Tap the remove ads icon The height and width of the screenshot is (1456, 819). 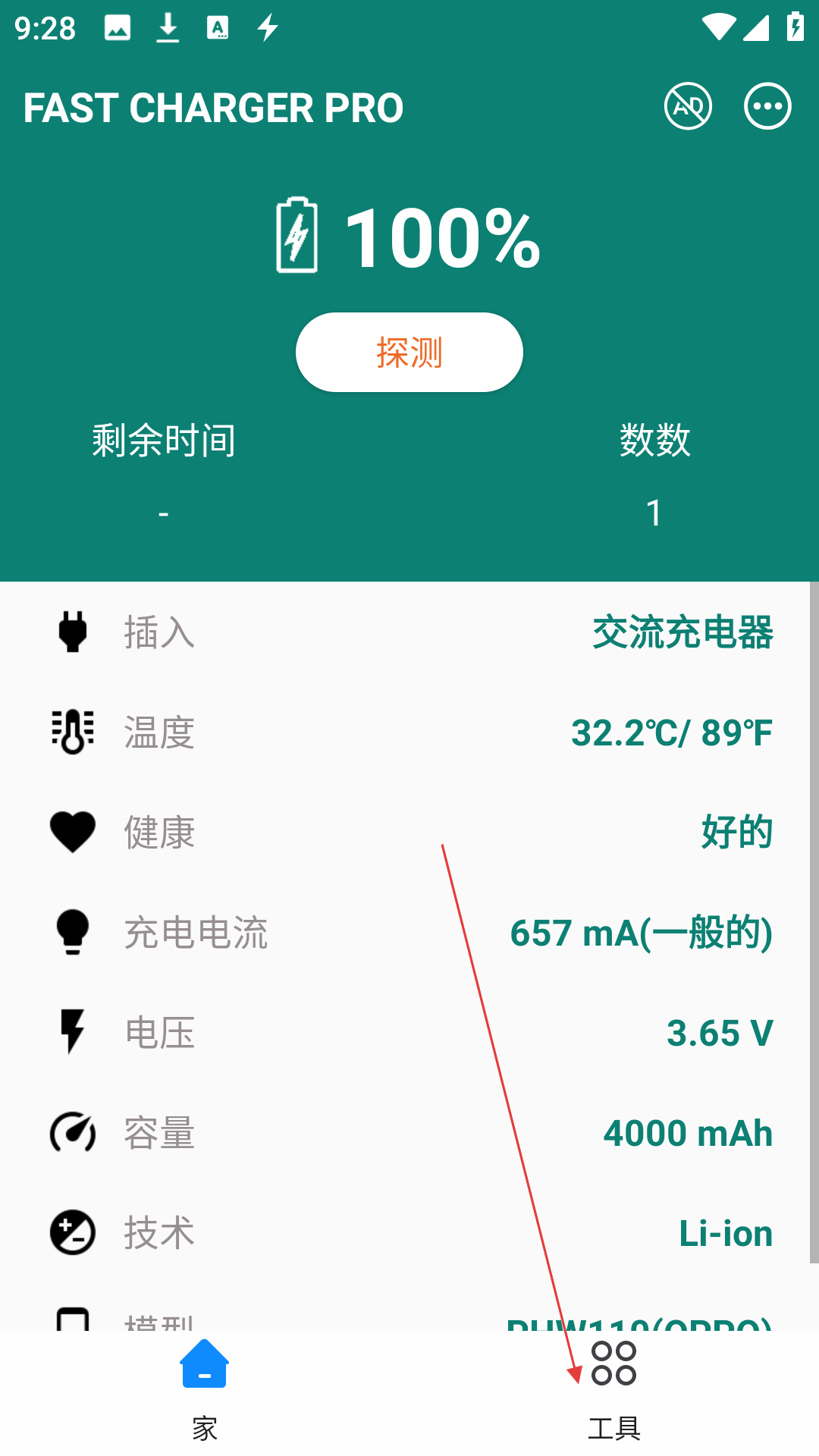(x=688, y=106)
